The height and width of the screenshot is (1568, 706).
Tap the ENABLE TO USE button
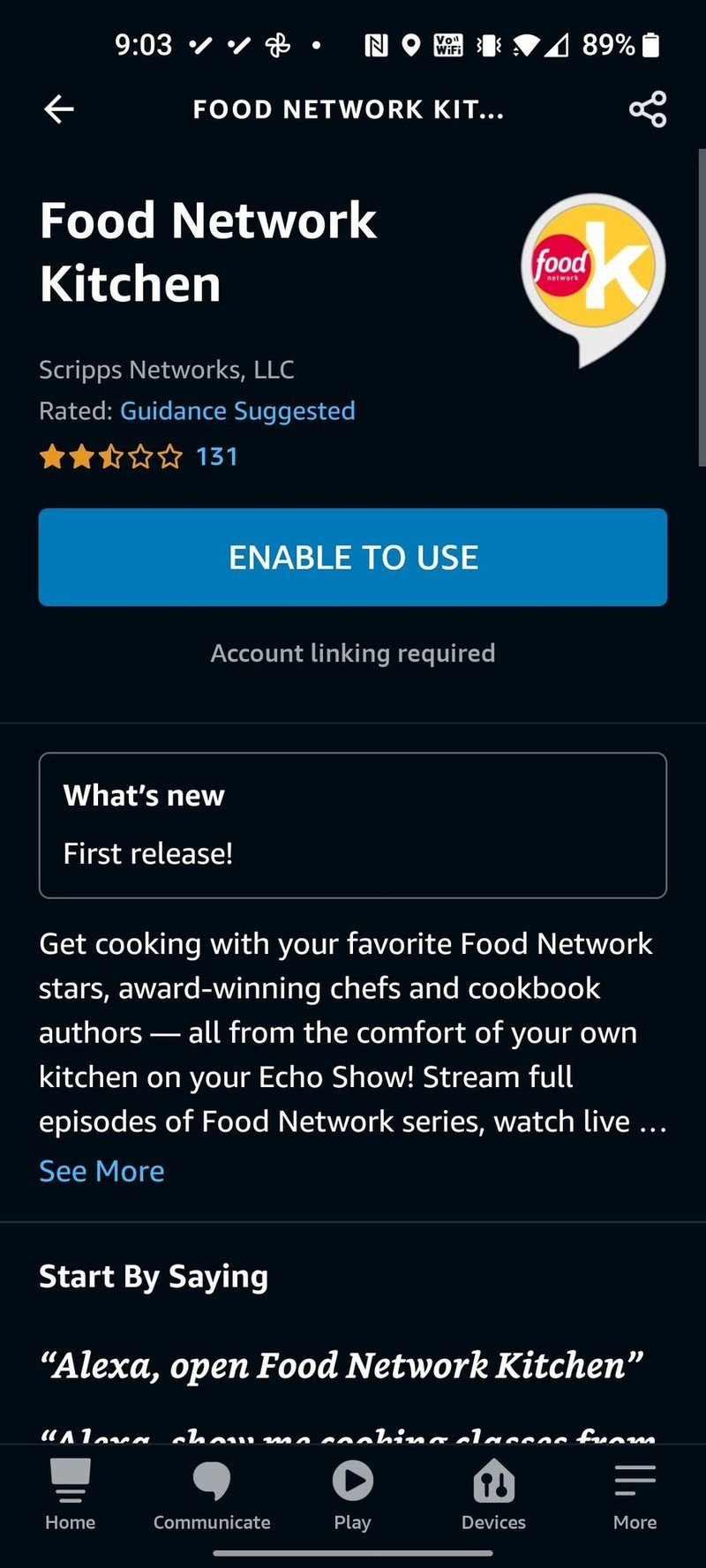[x=353, y=557]
